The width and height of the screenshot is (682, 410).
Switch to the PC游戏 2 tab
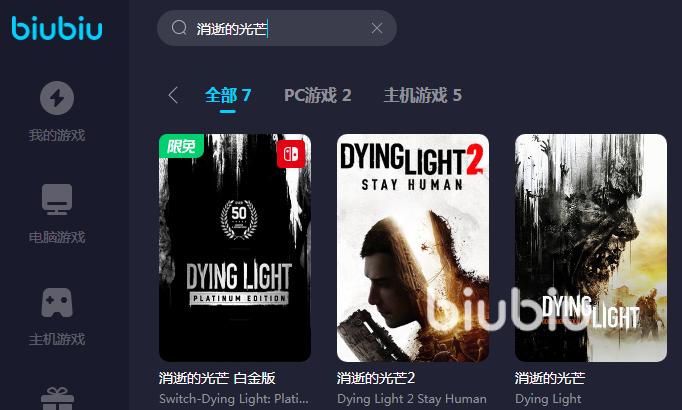click(317, 95)
